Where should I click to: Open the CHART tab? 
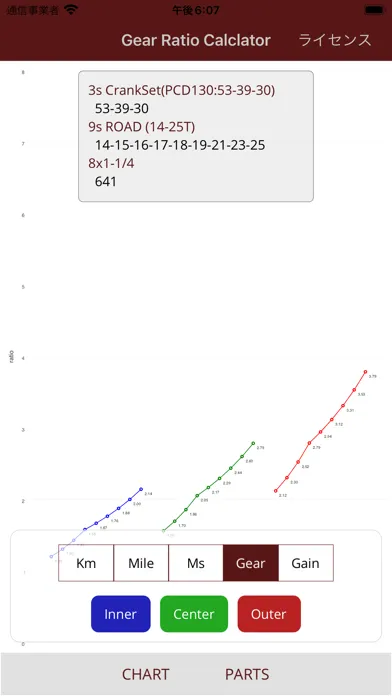[146, 674]
